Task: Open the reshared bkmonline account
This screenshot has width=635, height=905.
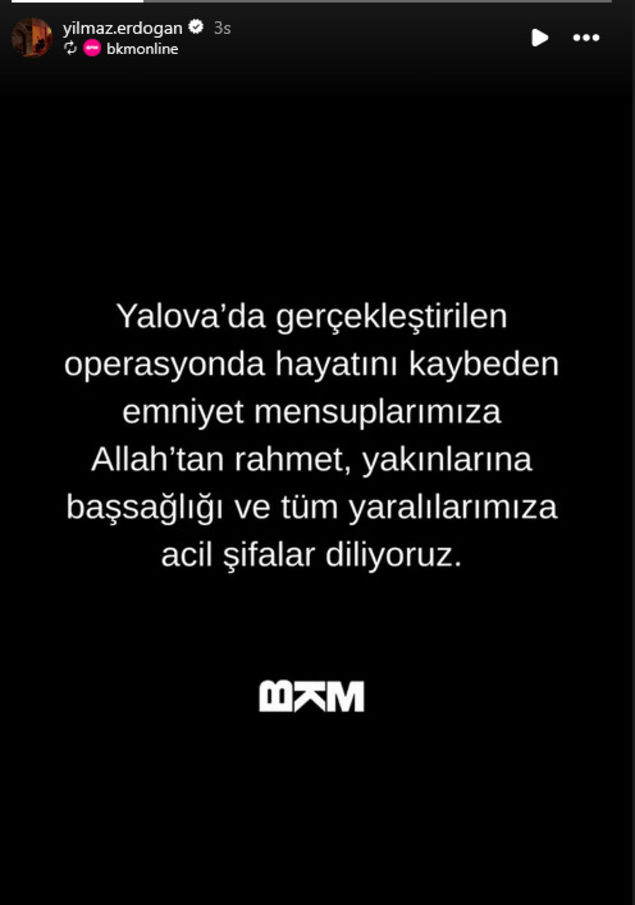Action: click(x=142, y=48)
